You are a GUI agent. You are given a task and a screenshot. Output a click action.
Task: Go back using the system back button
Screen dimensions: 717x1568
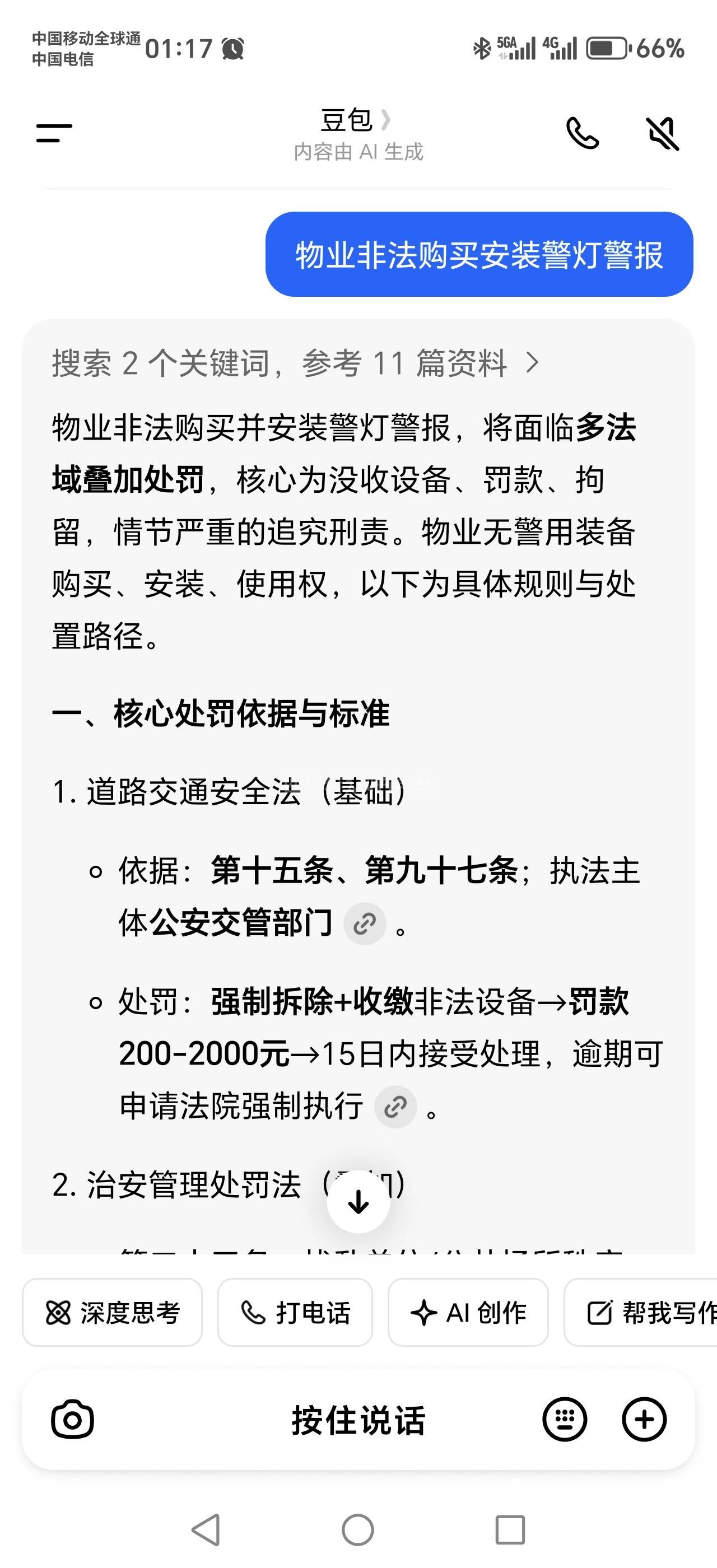point(206,1530)
